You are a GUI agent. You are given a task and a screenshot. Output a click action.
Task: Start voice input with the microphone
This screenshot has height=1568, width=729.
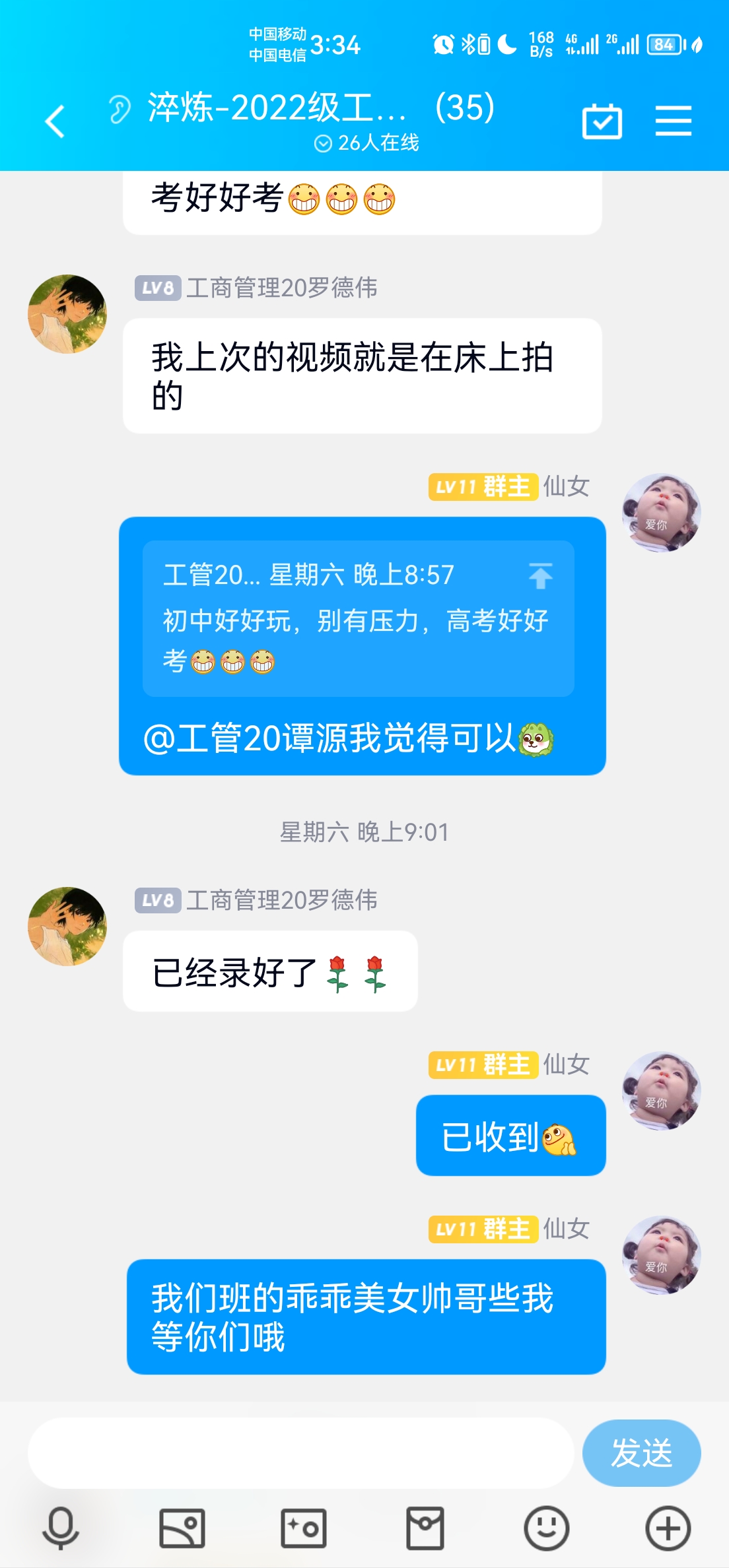click(61, 1528)
